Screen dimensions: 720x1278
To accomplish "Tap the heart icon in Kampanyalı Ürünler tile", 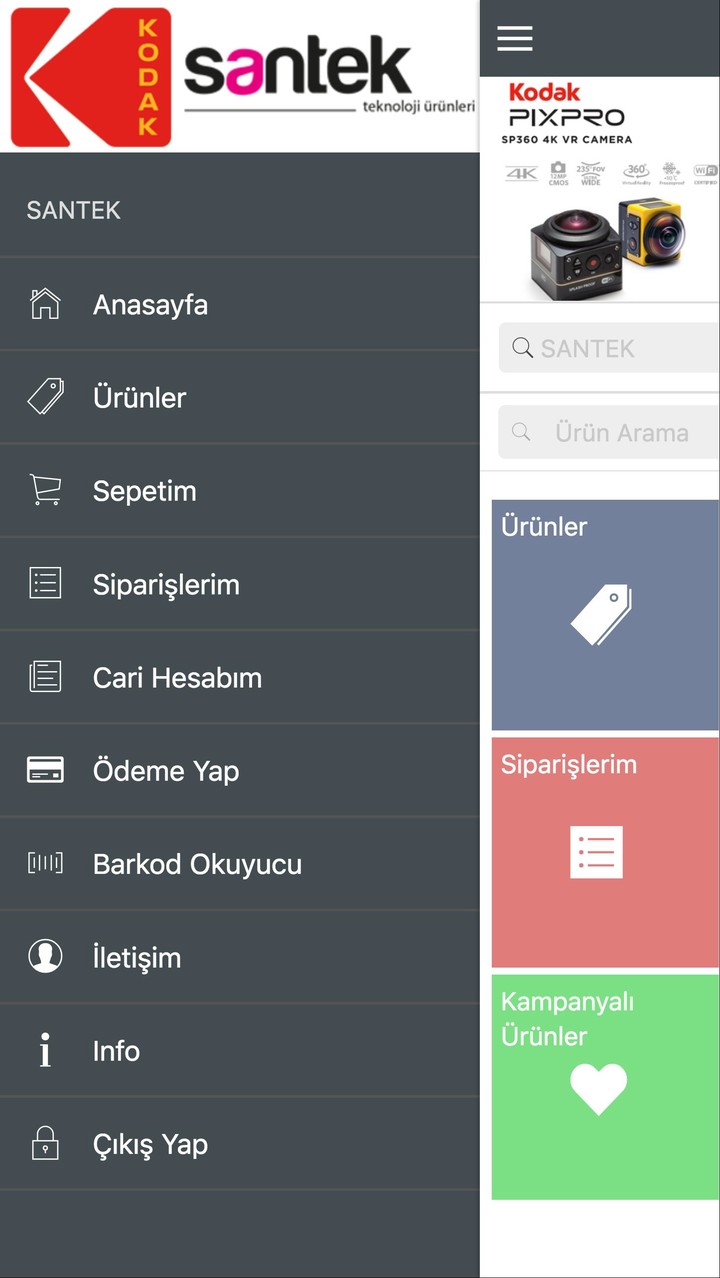I will coord(599,1090).
